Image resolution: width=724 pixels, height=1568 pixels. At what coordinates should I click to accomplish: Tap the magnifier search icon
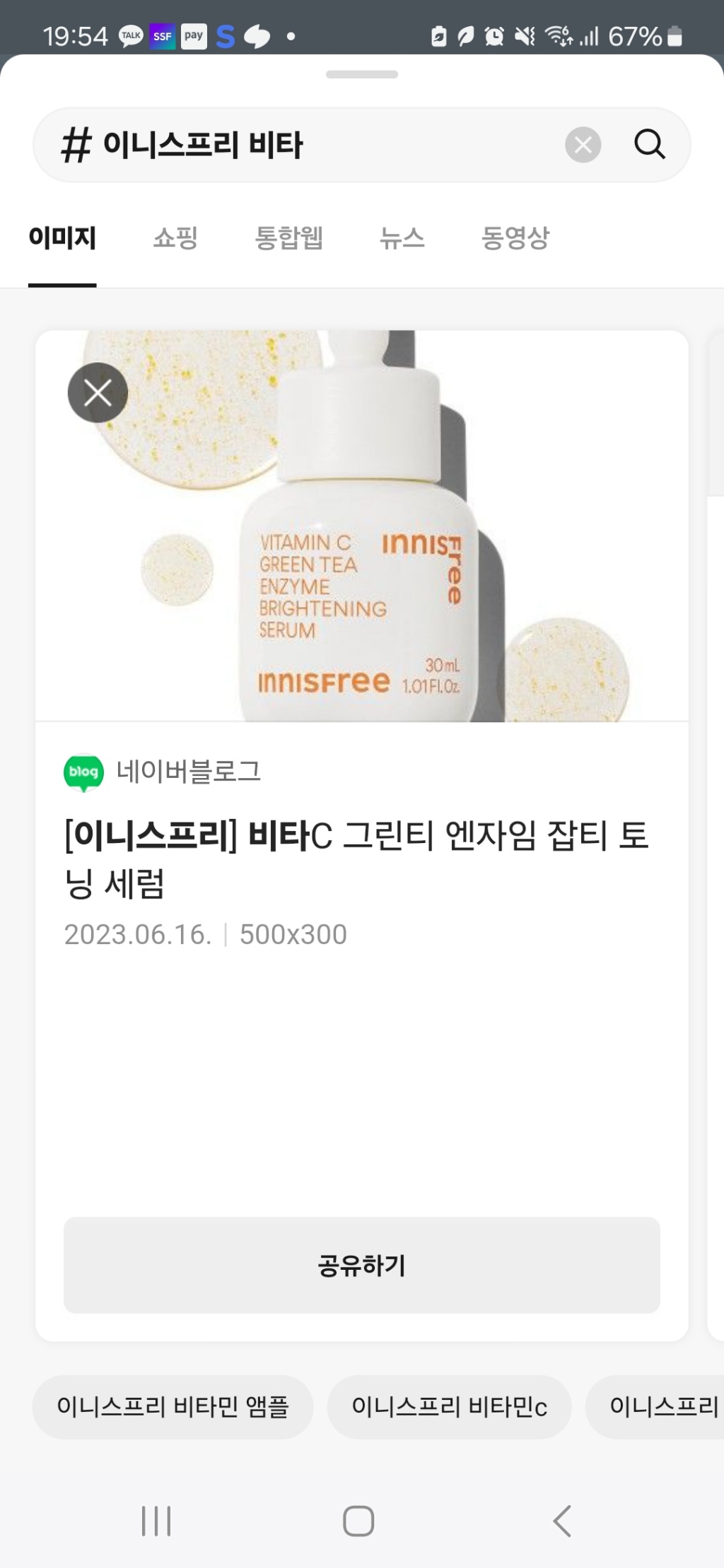pyautogui.click(x=649, y=145)
